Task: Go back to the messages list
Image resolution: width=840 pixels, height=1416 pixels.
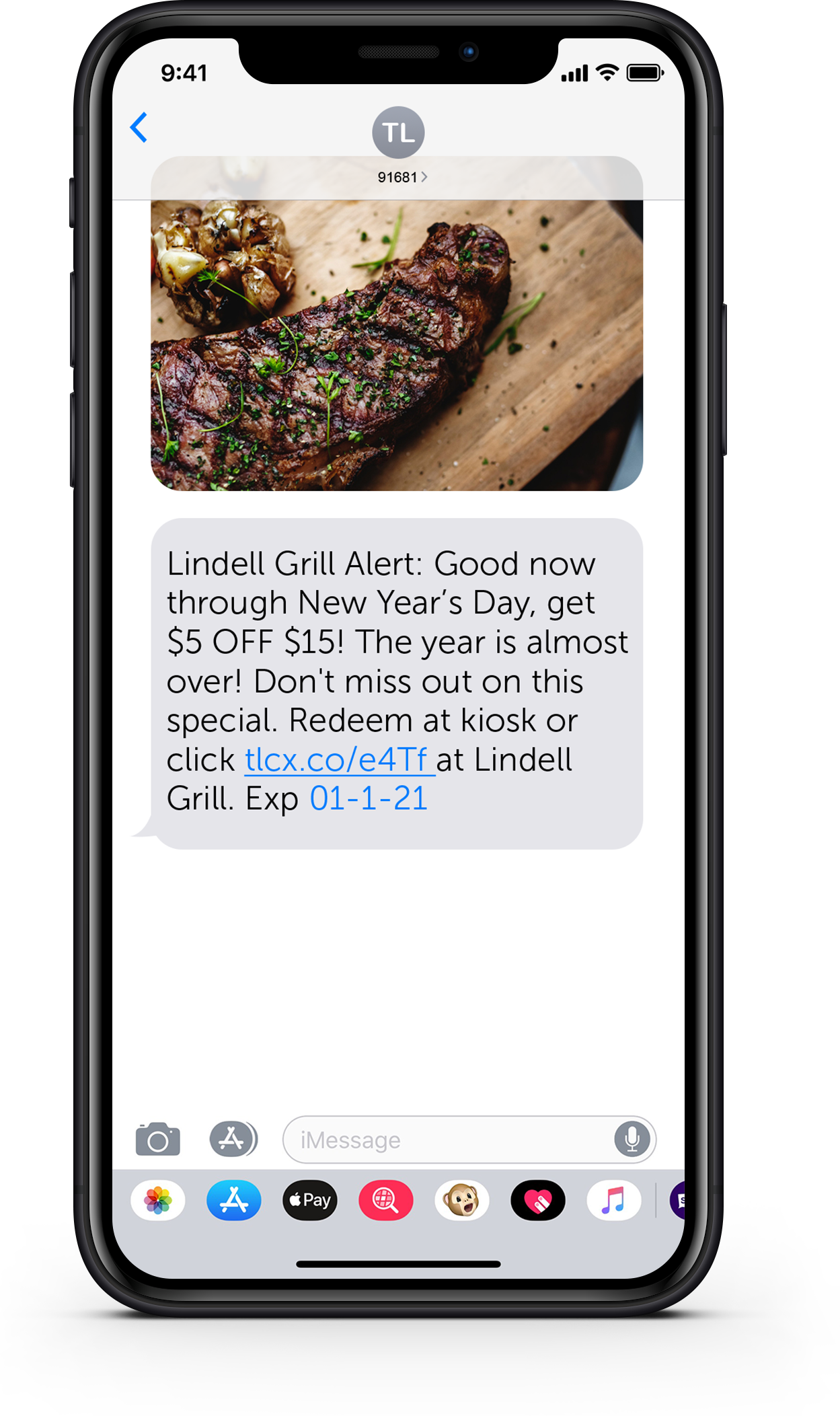Action: click(139, 127)
